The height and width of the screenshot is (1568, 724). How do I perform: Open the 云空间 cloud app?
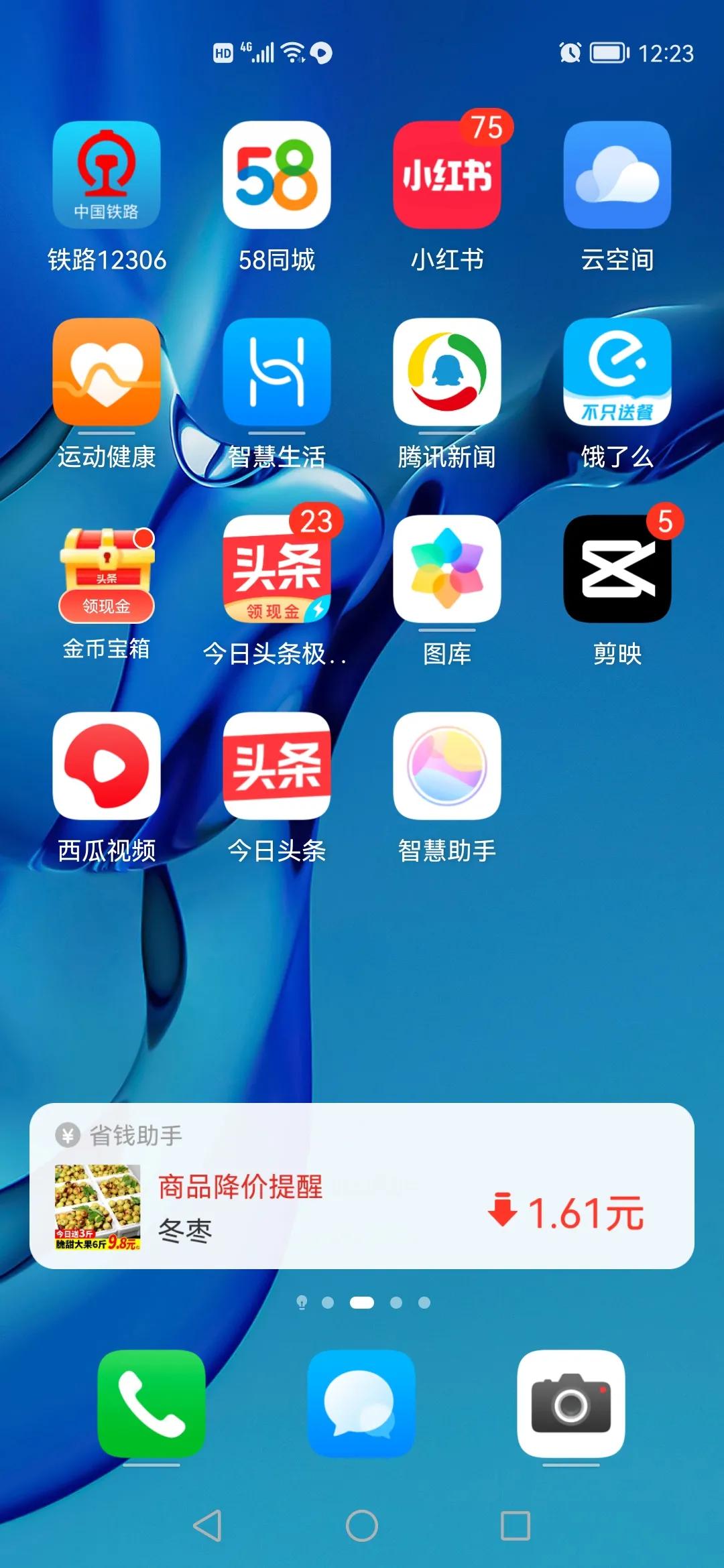[x=617, y=176]
